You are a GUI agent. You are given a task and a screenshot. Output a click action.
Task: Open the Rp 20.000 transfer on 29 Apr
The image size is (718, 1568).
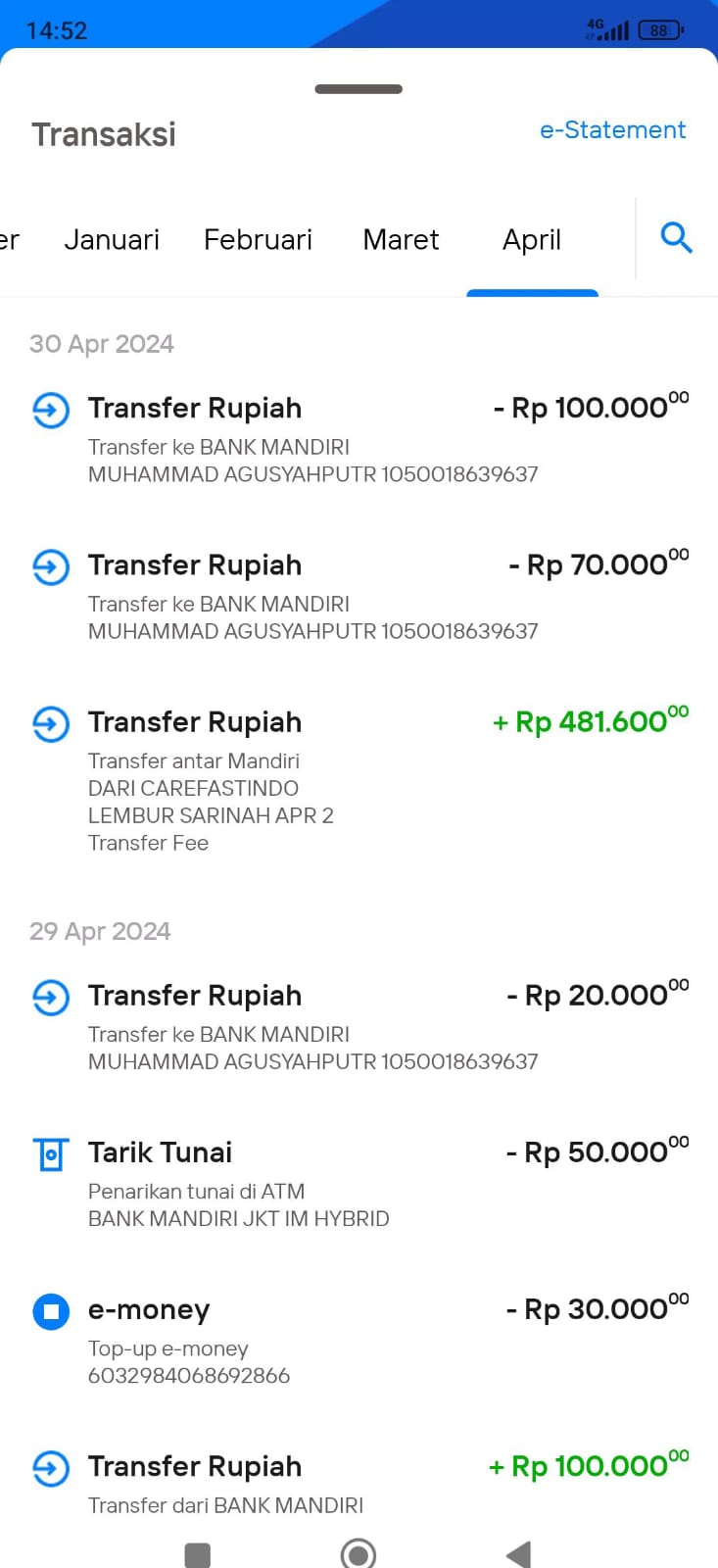pos(359,1026)
